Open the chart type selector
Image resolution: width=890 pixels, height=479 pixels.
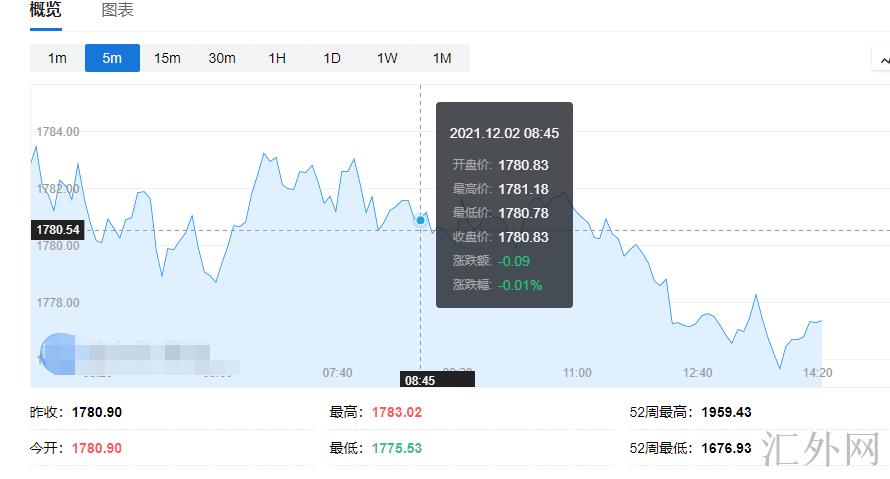click(881, 59)
